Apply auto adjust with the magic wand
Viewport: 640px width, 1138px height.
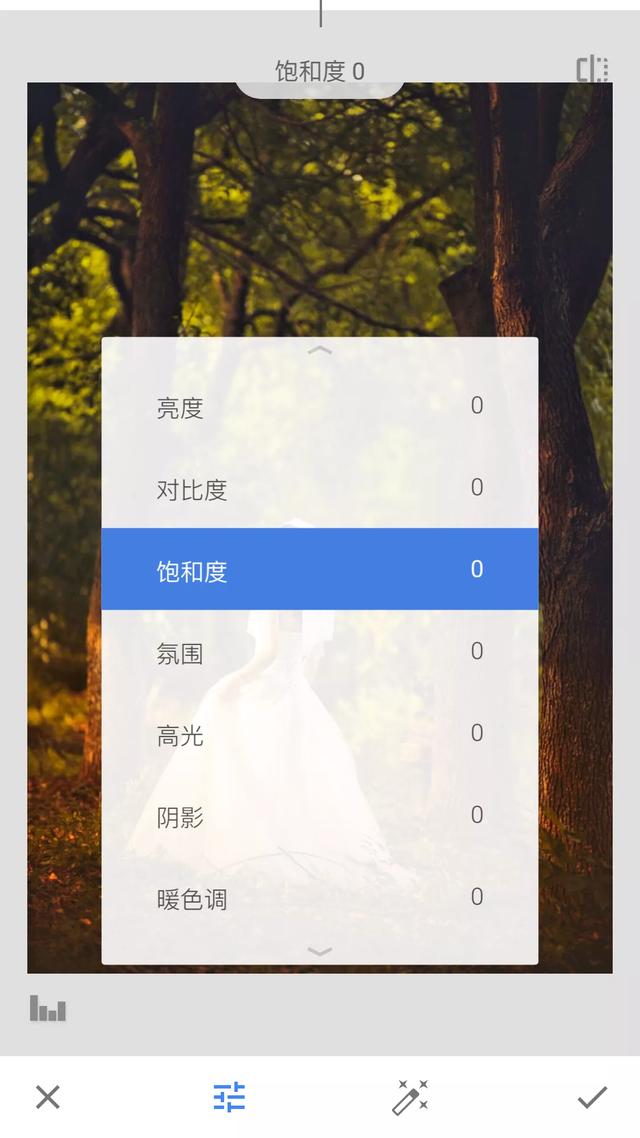(410, 1097)
